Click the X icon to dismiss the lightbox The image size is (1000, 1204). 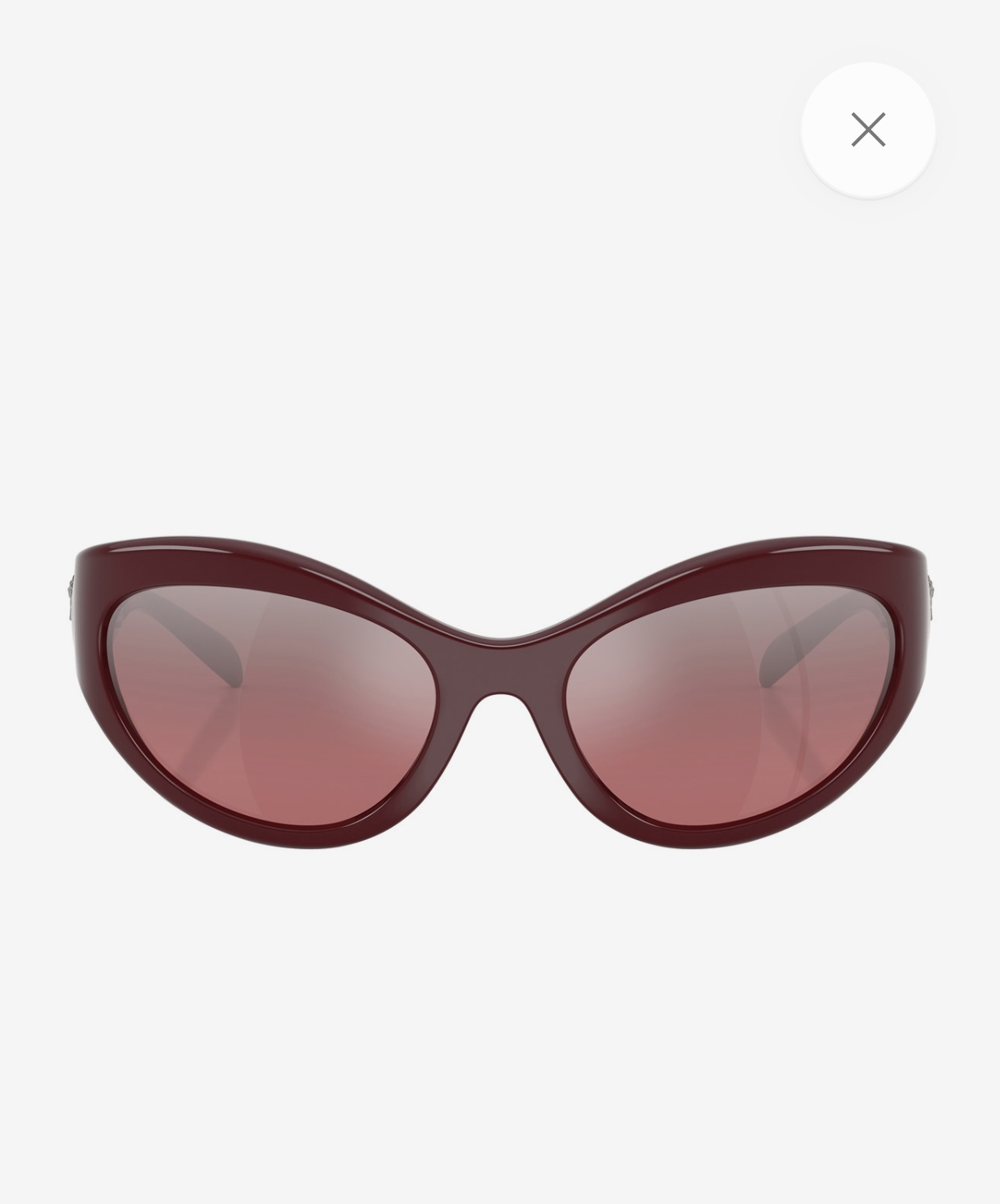(869, 129)
